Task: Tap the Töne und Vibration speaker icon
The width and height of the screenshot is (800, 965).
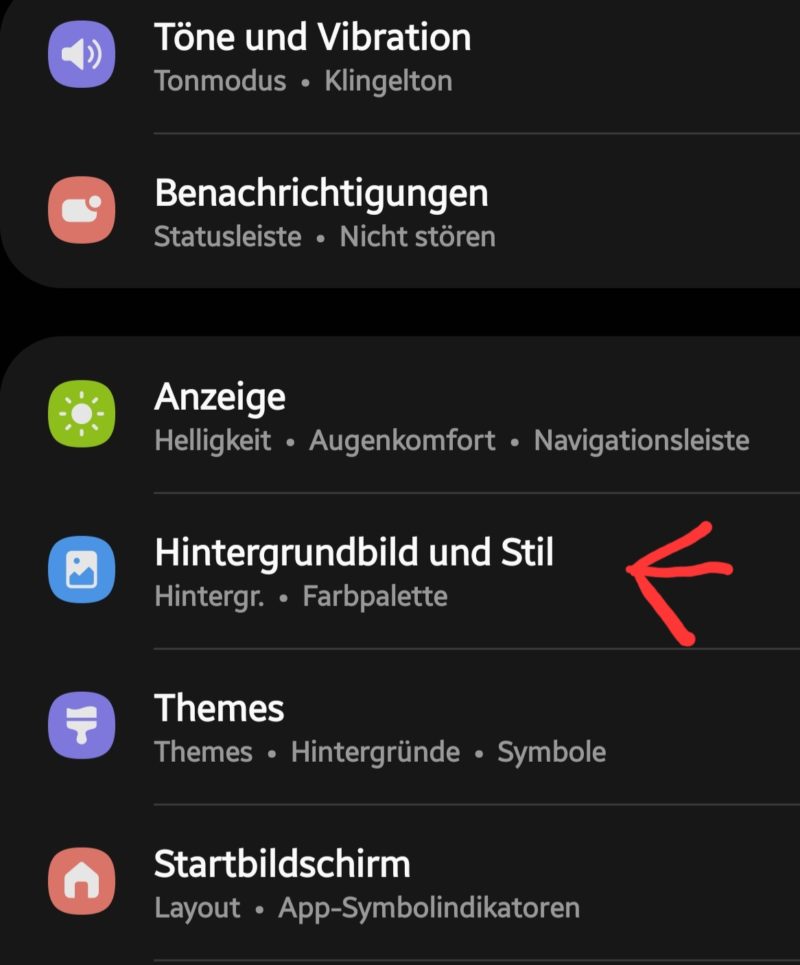Action: point(80,54)
